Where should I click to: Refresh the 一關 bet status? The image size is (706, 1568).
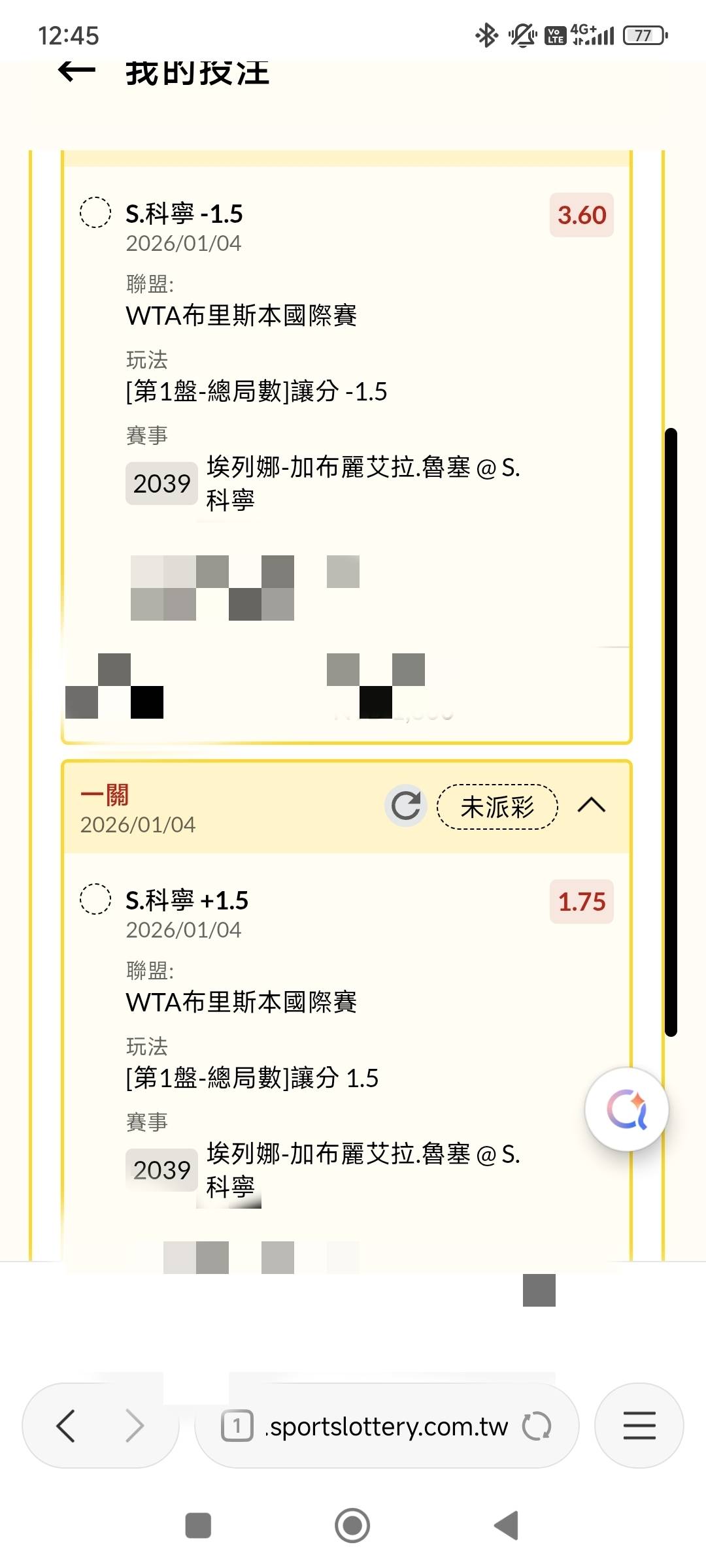pyautogui.click(x=405, y=806)
